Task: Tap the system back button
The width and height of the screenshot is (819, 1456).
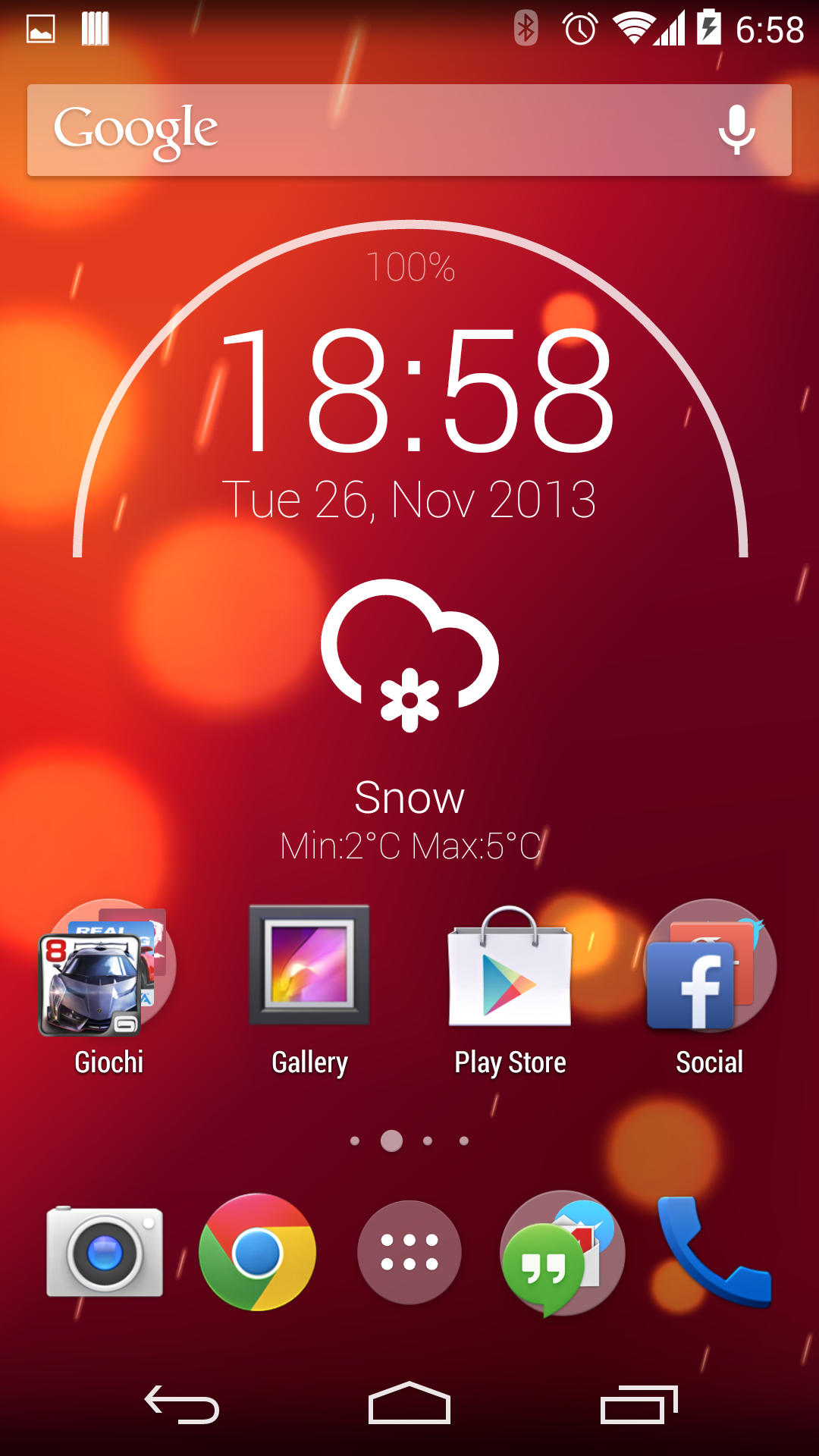Action: click(182, 1404)
